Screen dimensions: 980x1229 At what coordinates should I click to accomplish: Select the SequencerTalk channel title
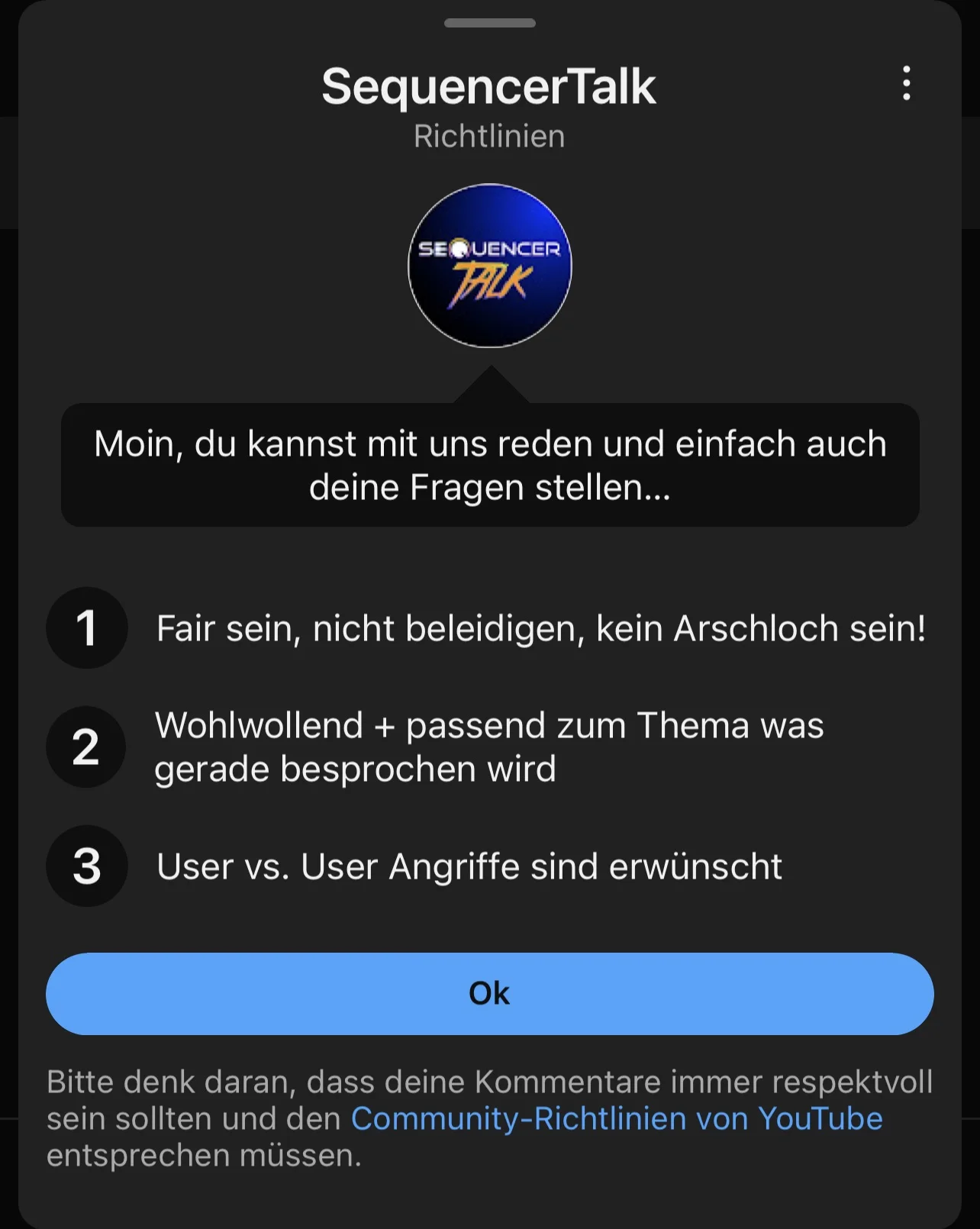488,85
